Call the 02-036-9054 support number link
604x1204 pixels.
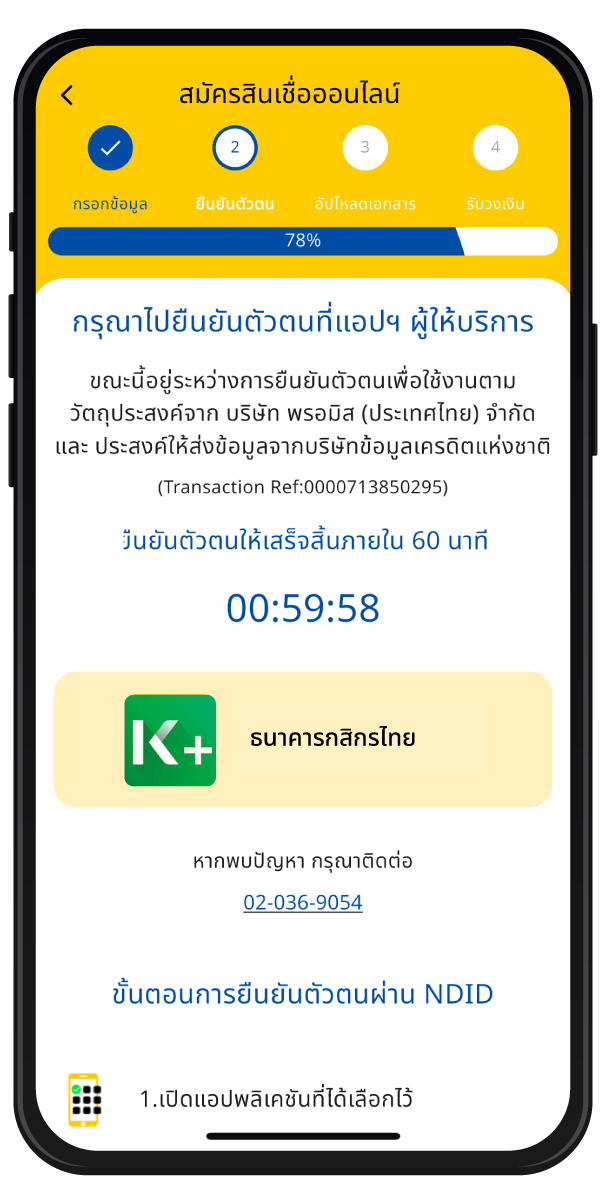click(302, 903)
